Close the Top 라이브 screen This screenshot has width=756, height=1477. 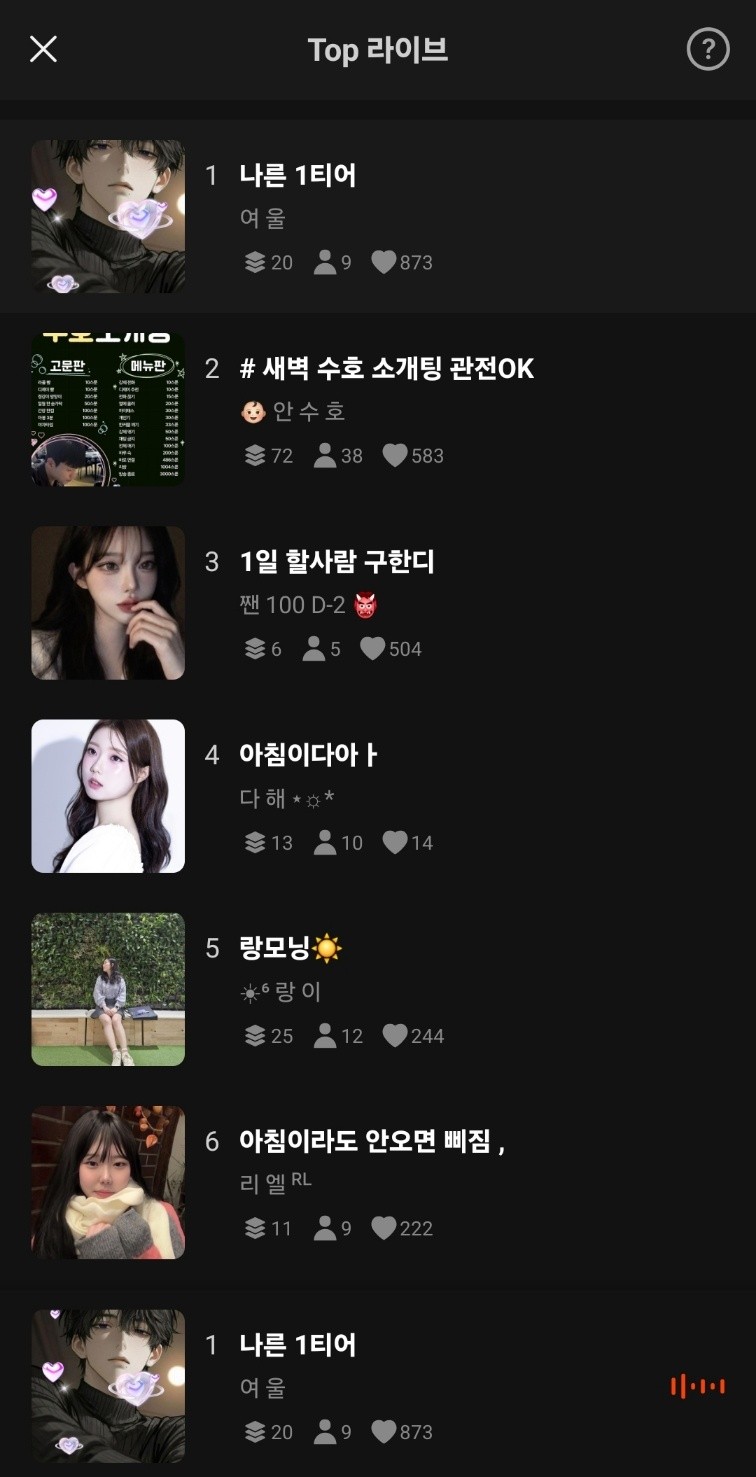tap(43, 49)
